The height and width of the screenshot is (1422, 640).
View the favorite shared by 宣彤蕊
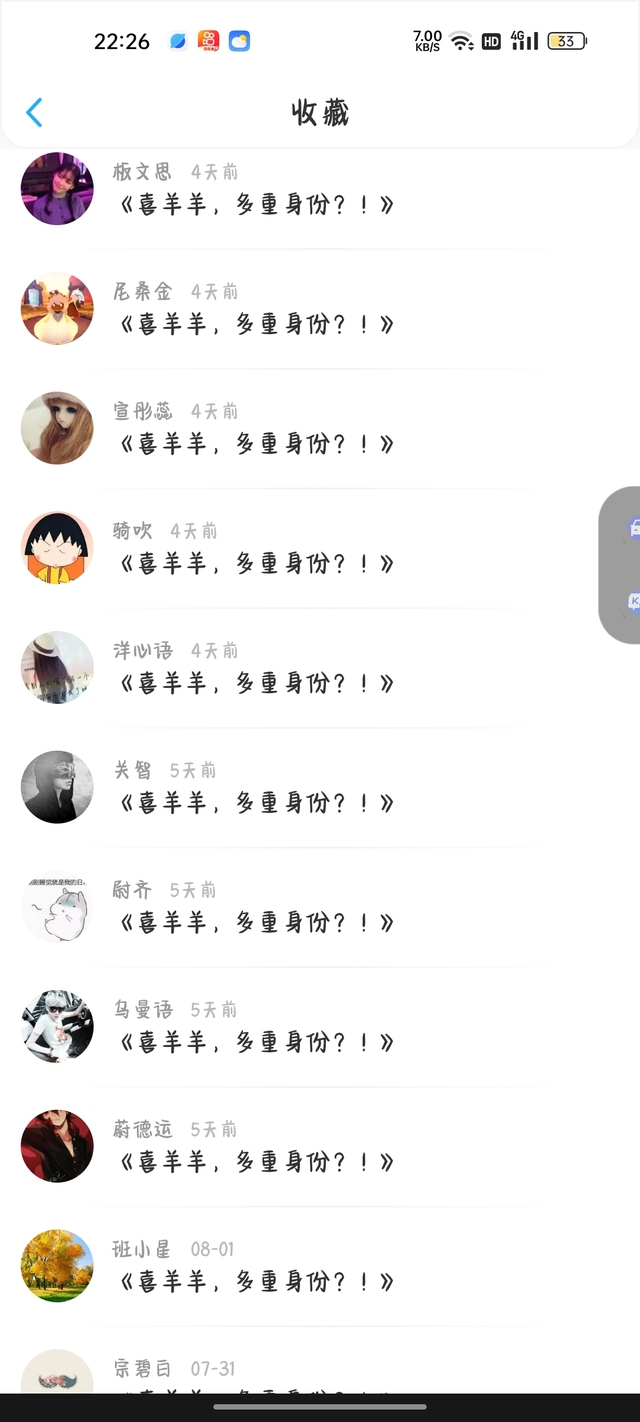click(x=256, y=444)
